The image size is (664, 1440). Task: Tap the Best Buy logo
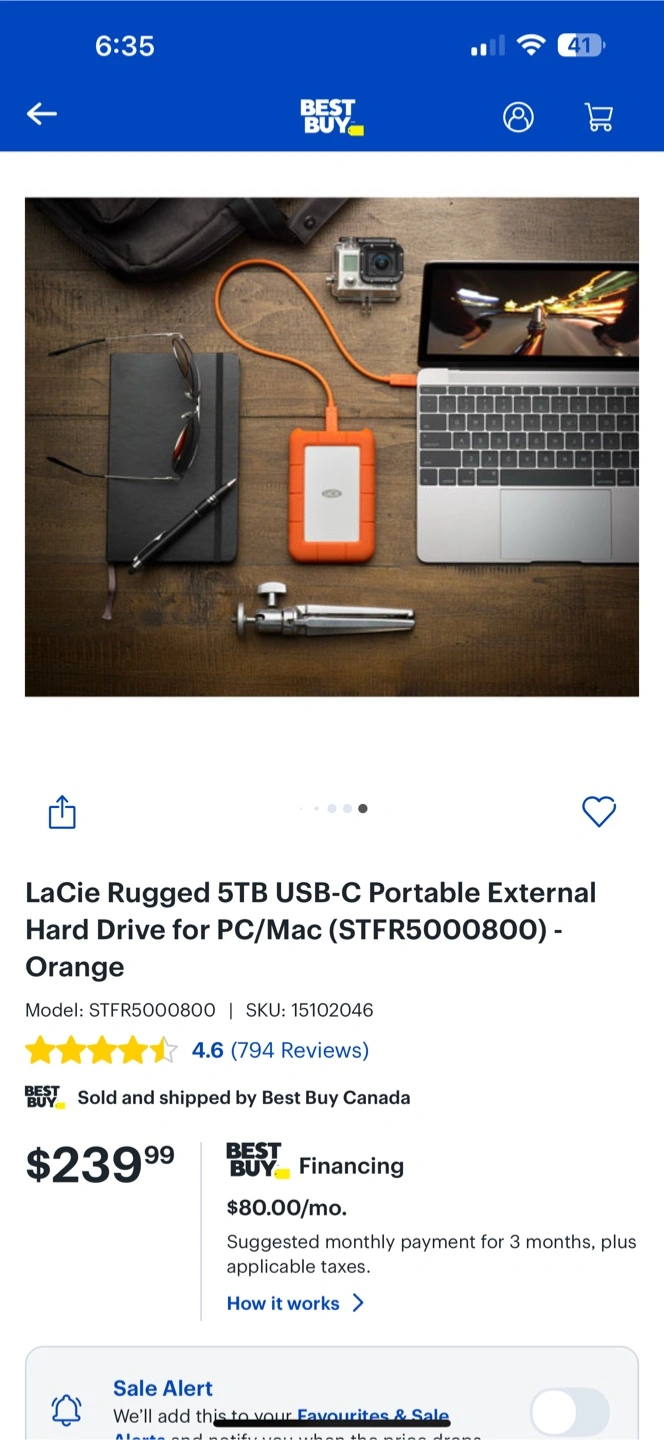[332, 117]
